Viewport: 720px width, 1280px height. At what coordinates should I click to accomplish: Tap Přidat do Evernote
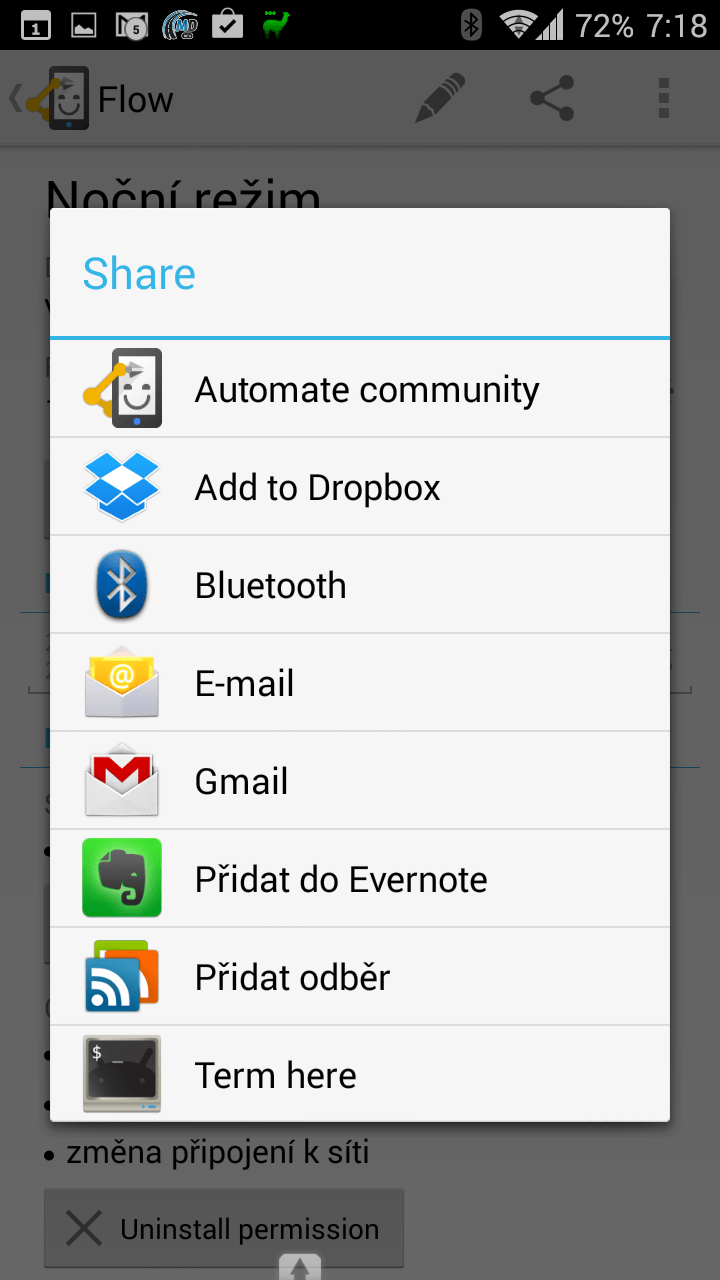(x=360, y=879)
